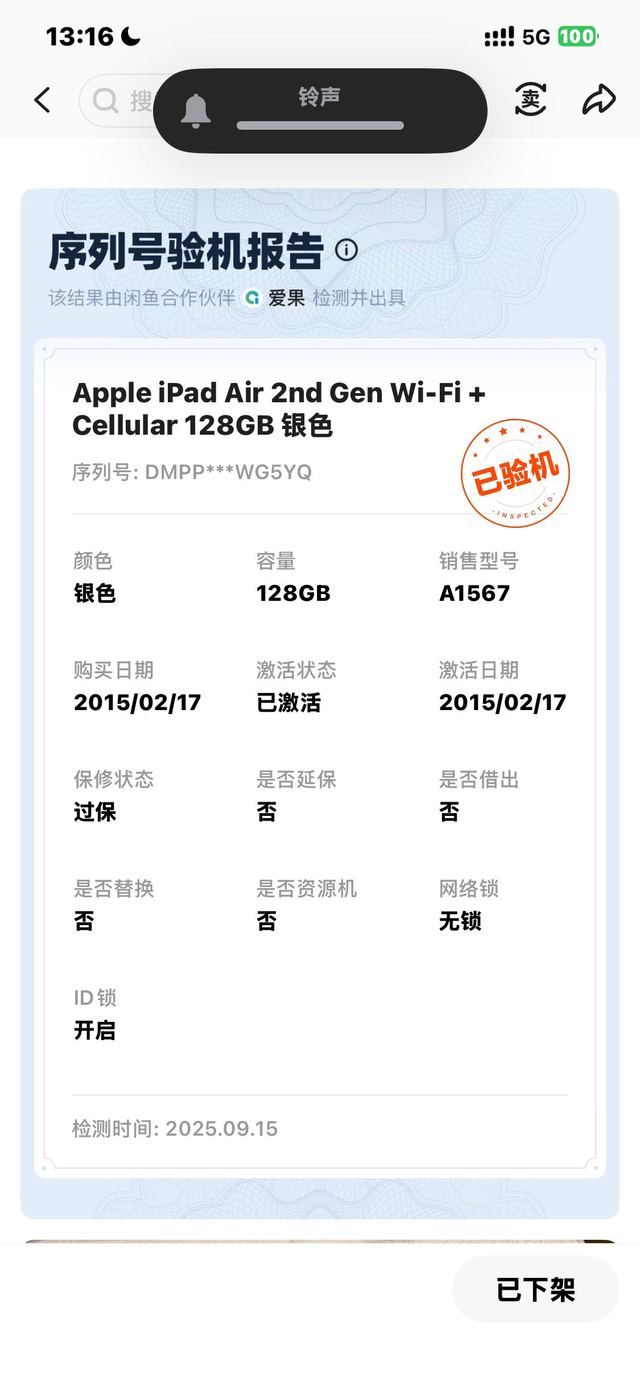Share this listing with the arrow icon

598,99
